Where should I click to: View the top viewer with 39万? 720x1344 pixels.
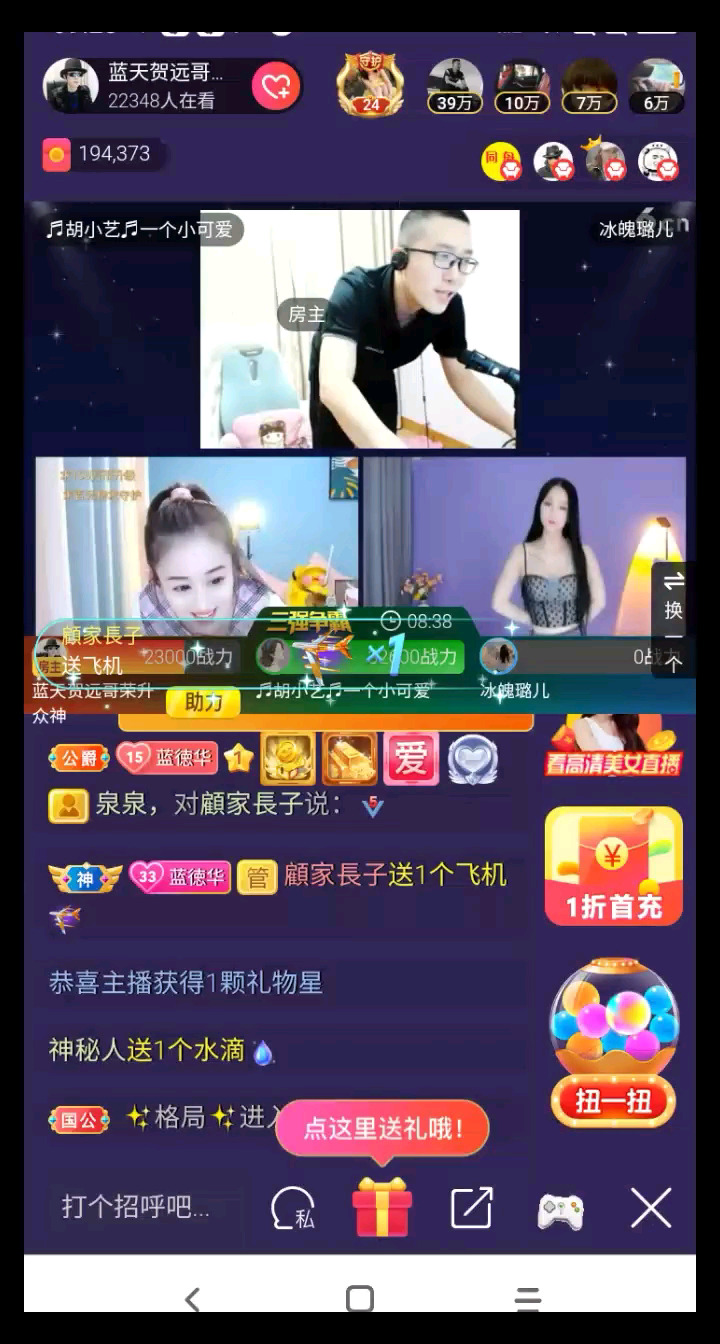click(455, 85)
